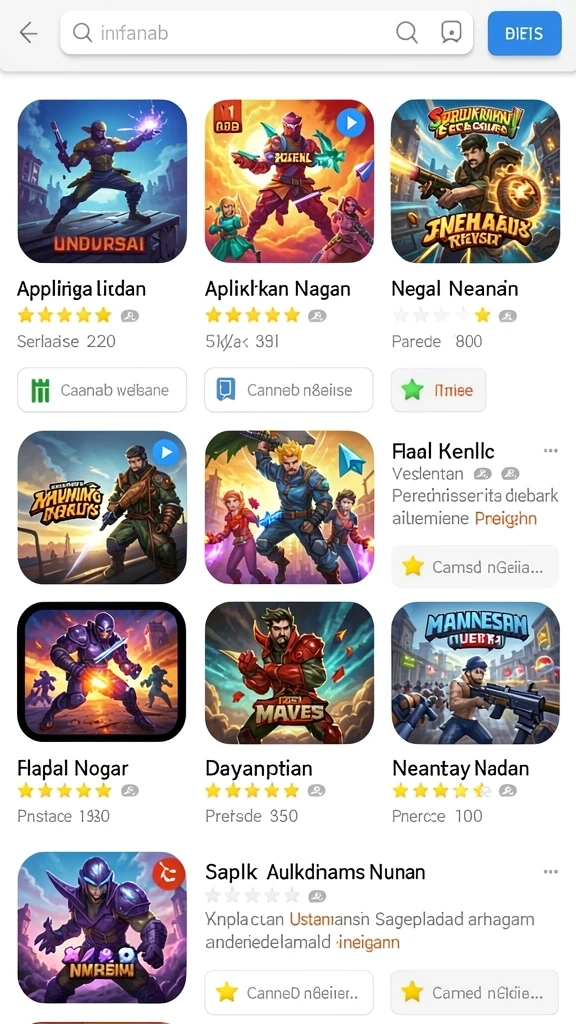Viewport: 576px width, 1024px height.
Task: Tap the Canneb n8eiise button
Action: (x=289, y=390)
